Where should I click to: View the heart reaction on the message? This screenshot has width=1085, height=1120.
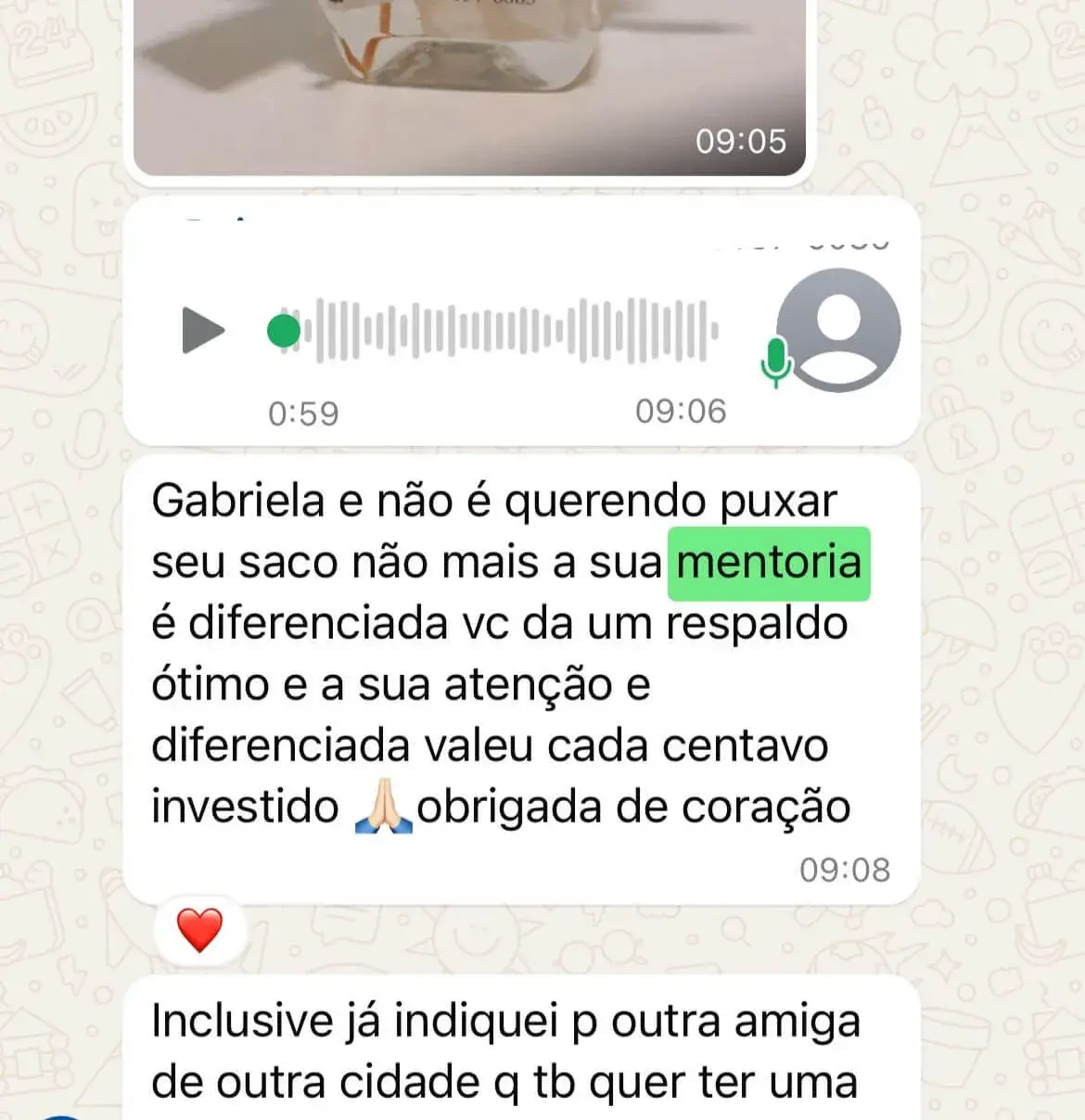pyautogui.click(x=200, y=930)
